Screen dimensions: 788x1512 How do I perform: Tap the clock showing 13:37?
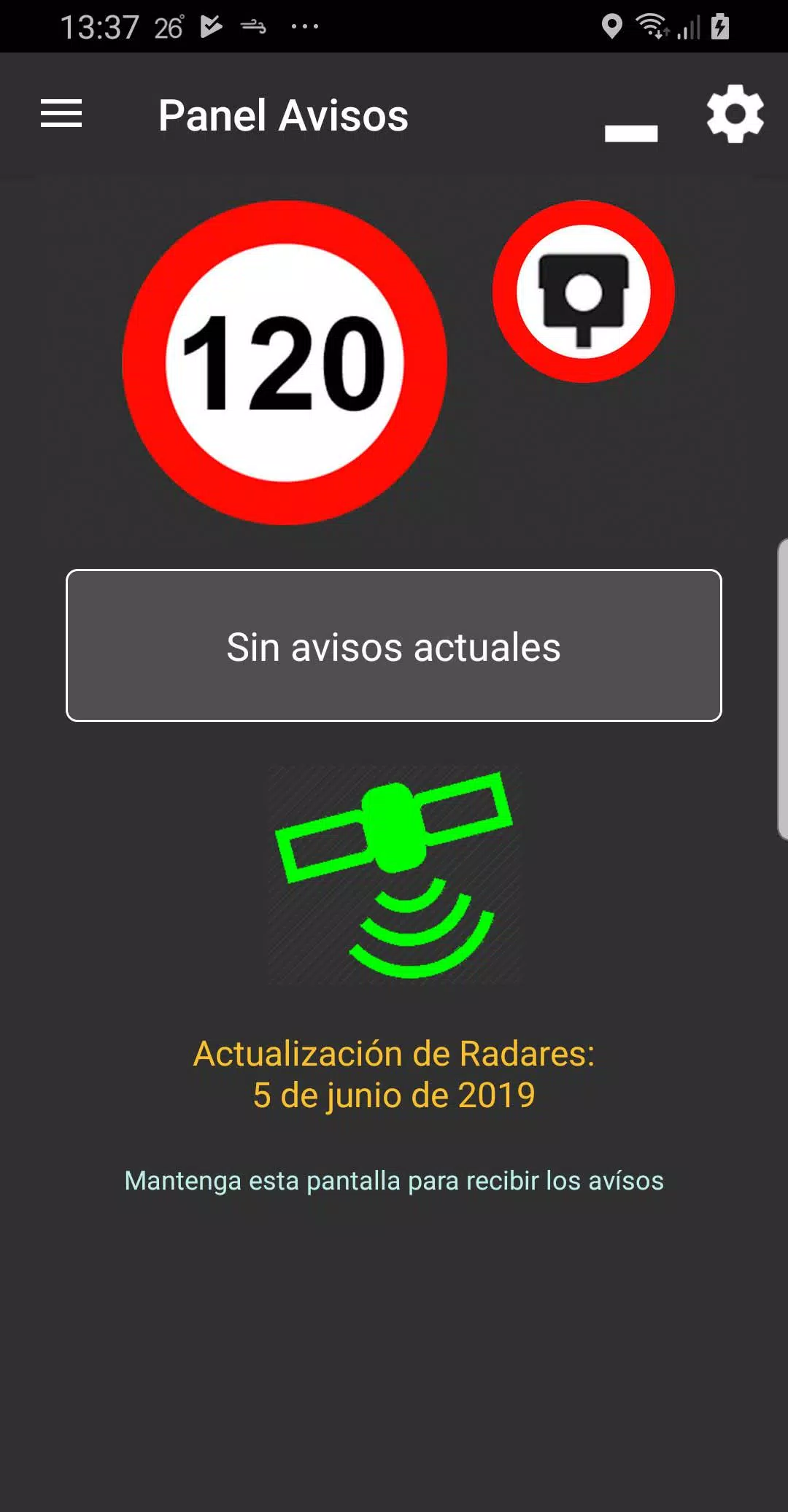pos(102,26)
